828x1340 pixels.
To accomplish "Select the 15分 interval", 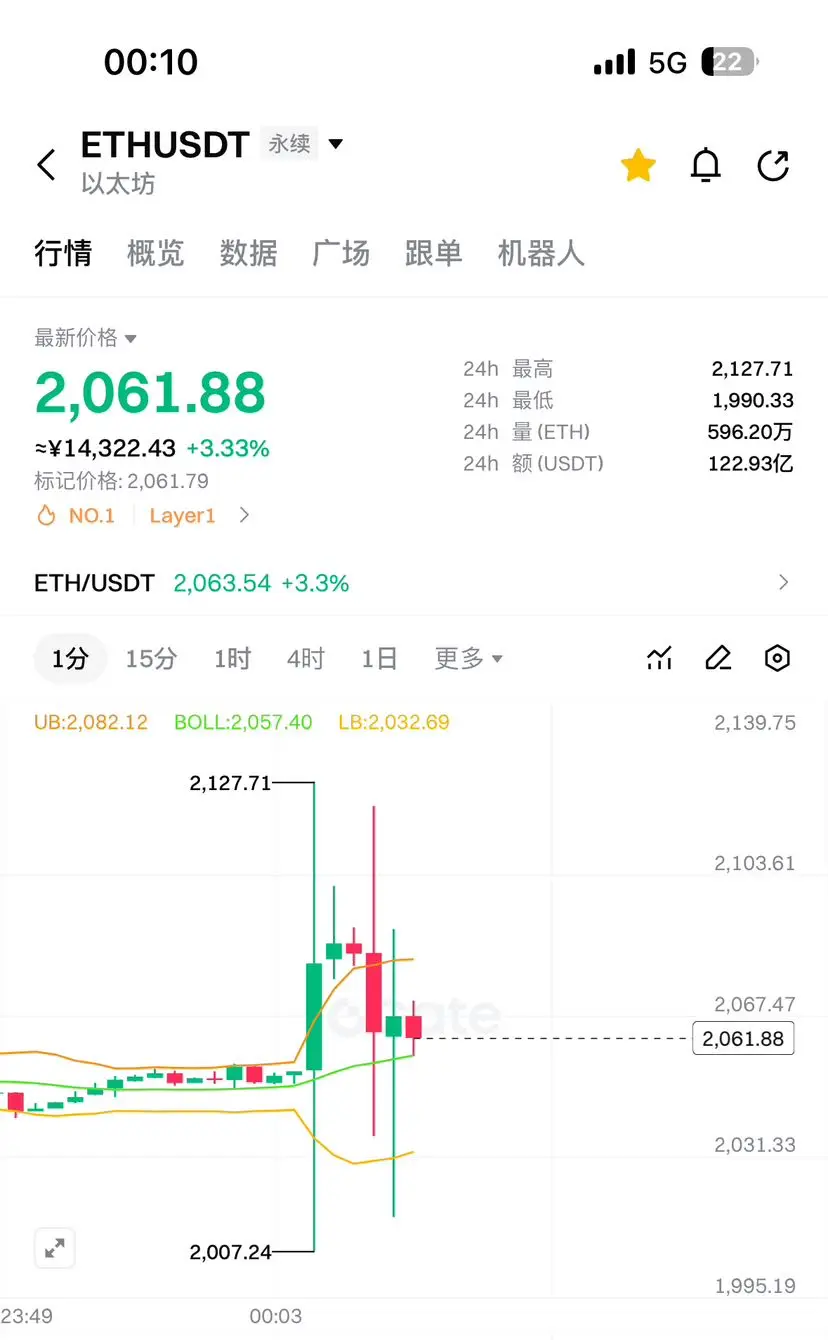I will 151,659.
